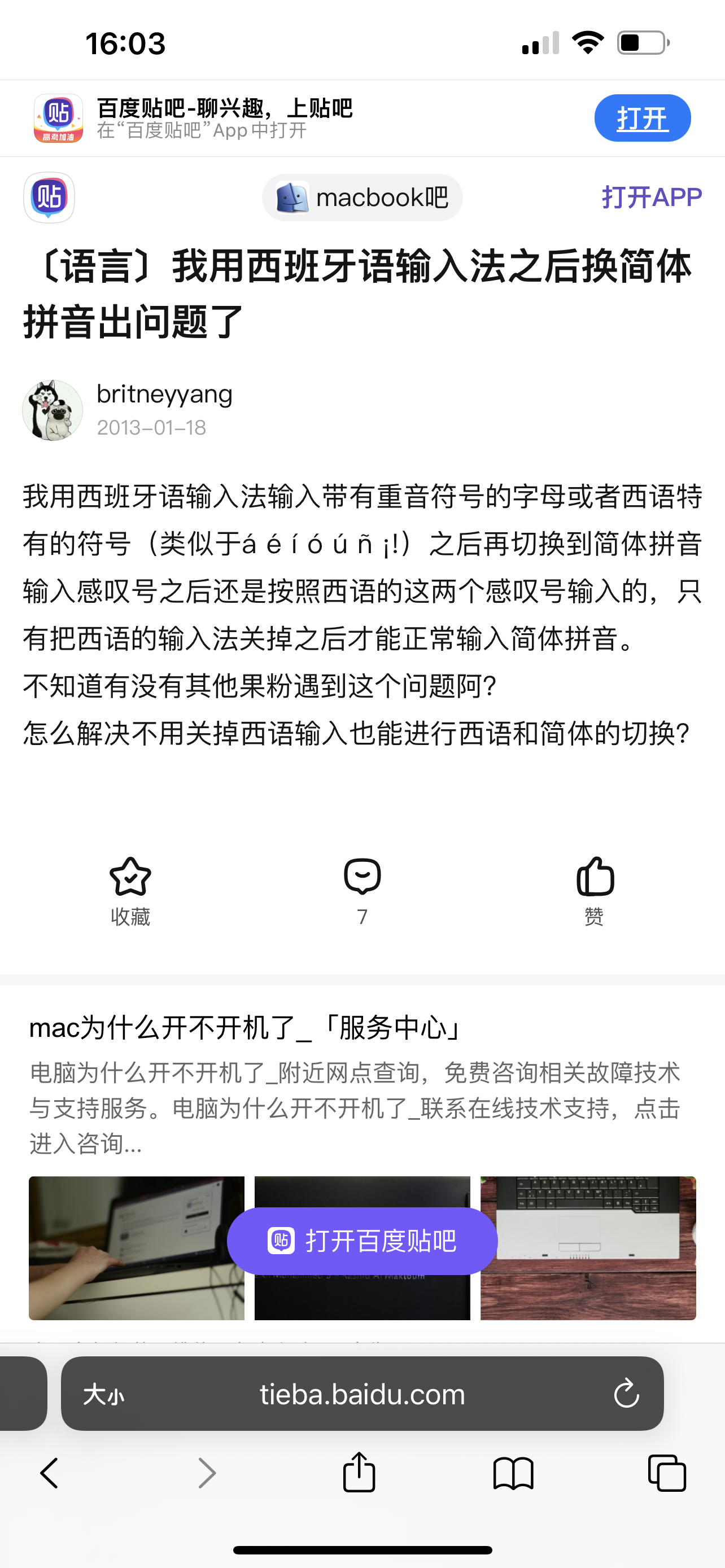725x1568 pixels.
Task: Favorite this post with 收藏
Action: coord(130,891)
